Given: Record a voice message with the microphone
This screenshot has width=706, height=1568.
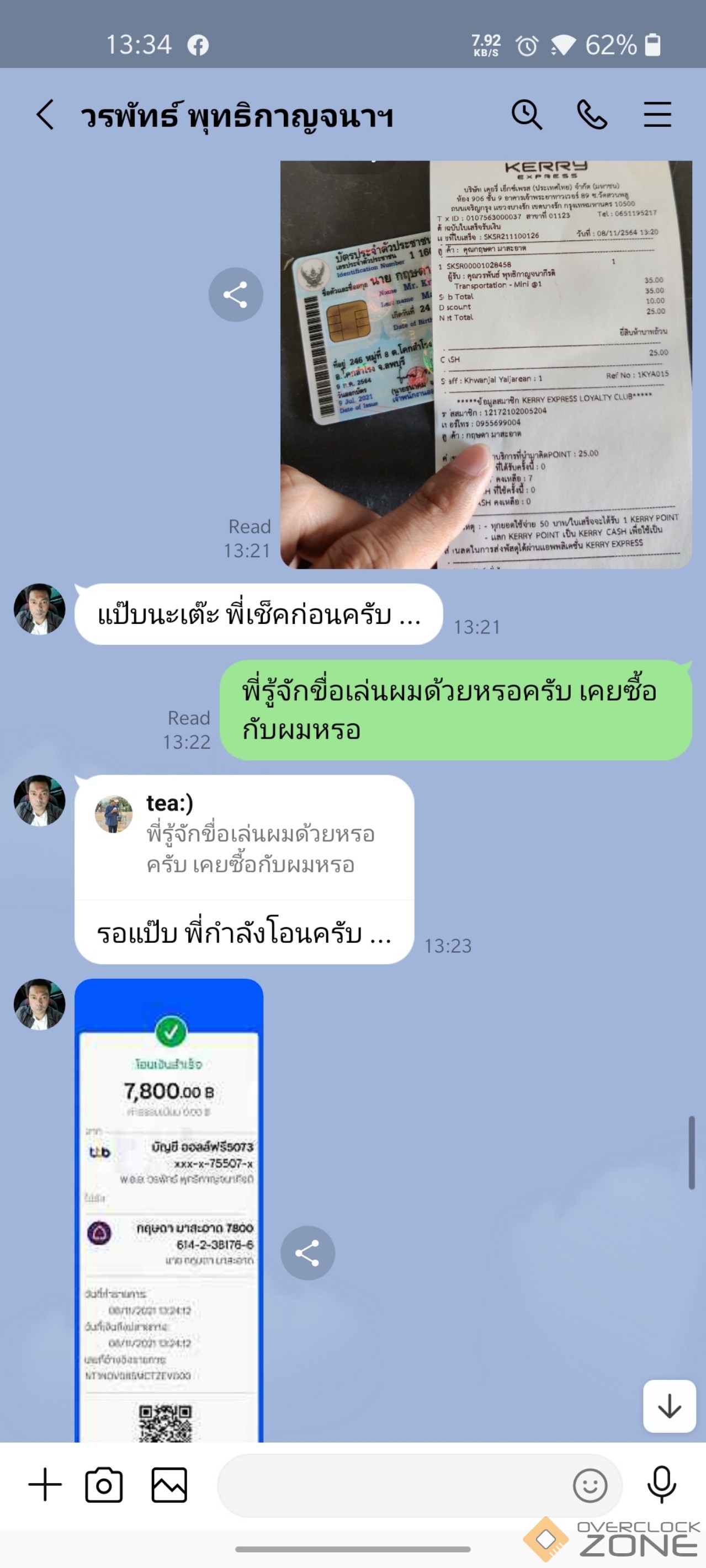Looking at the screenshot, I should click(x=661, y=1485).
